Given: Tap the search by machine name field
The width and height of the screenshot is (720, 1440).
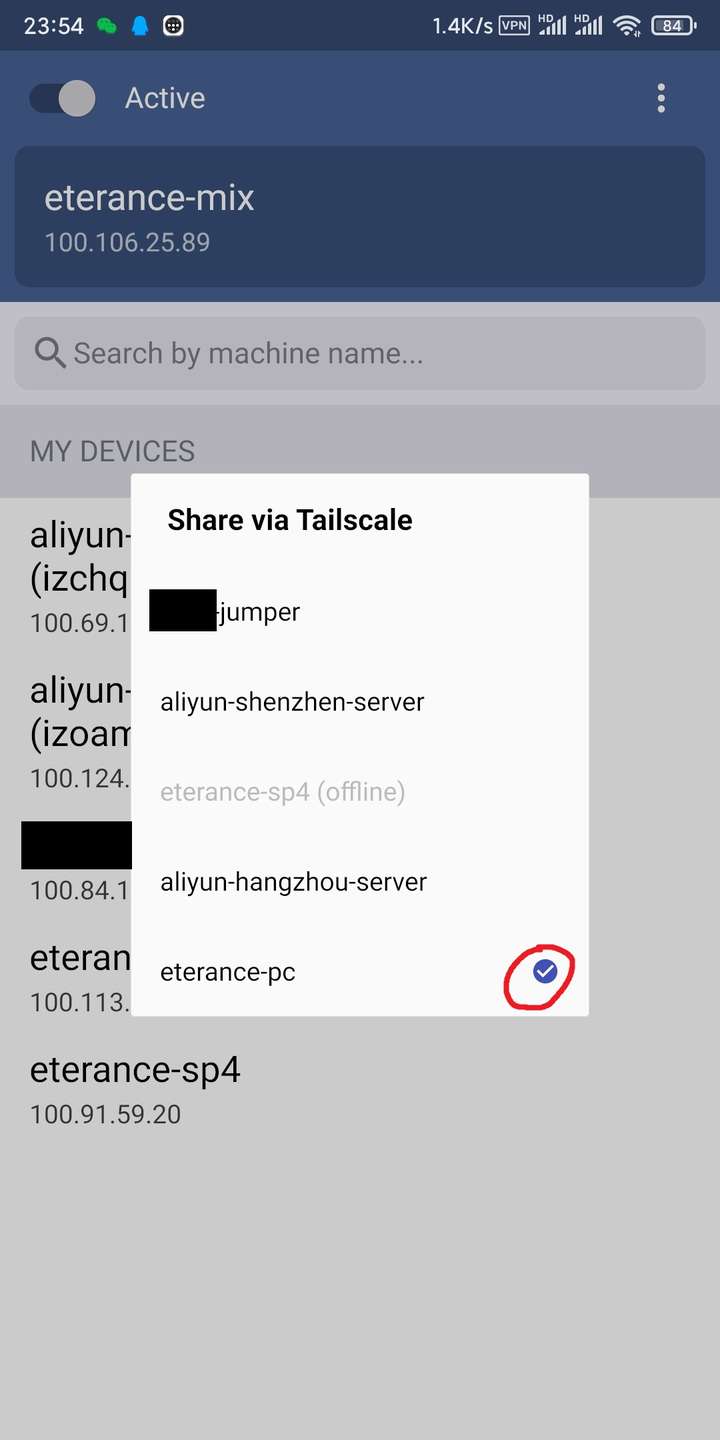Looking at the screenshot, I should (x=360, y=353).
